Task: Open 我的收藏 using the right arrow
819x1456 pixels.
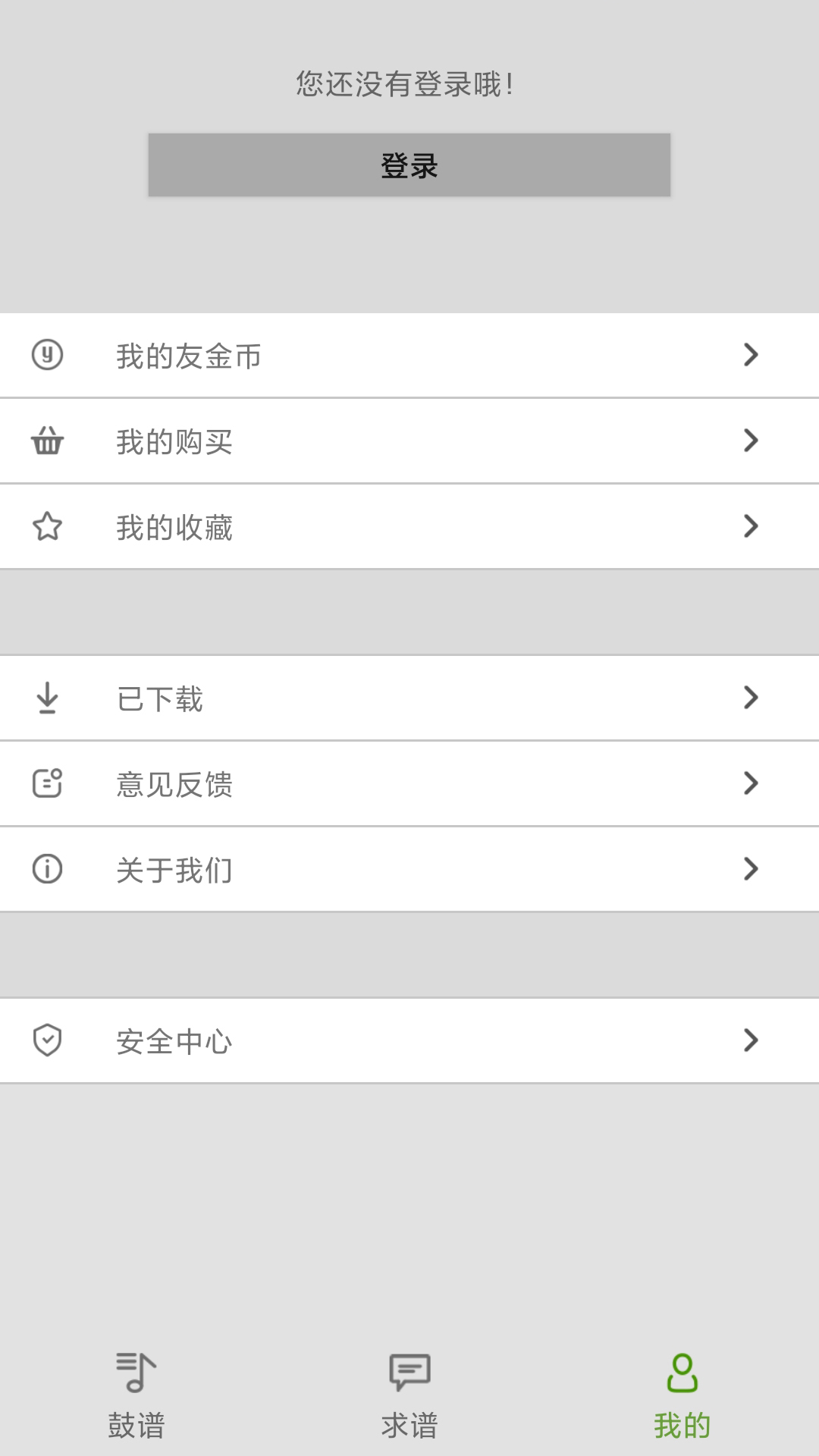Action: coord(751,526)
